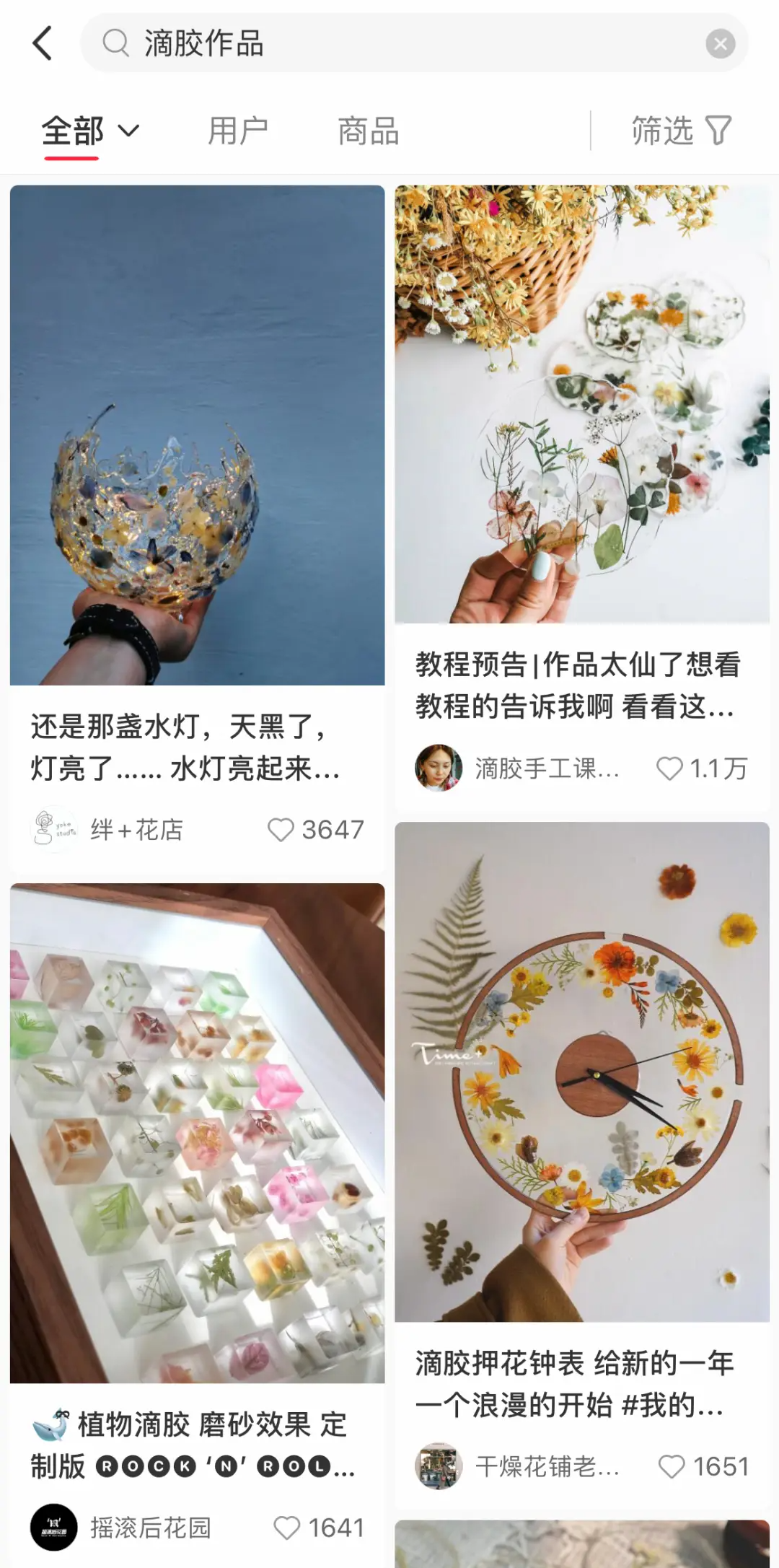Screen dimensions: 779x1568
Task: Like the post by 滴胶手工课
Action: (x=669, y=768)
